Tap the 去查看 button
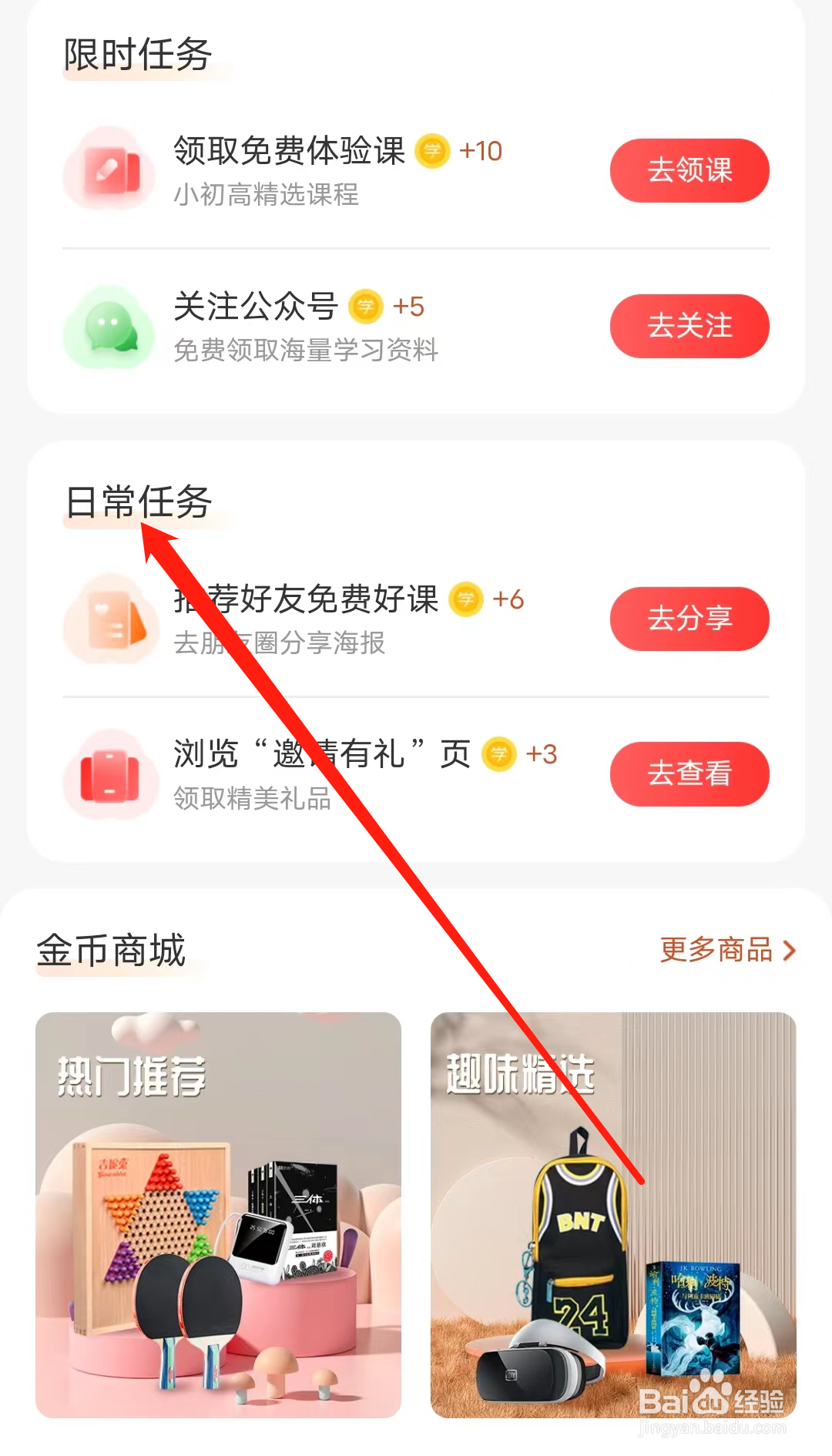This screenshot has height=1456, width=832. pos(689,775)
